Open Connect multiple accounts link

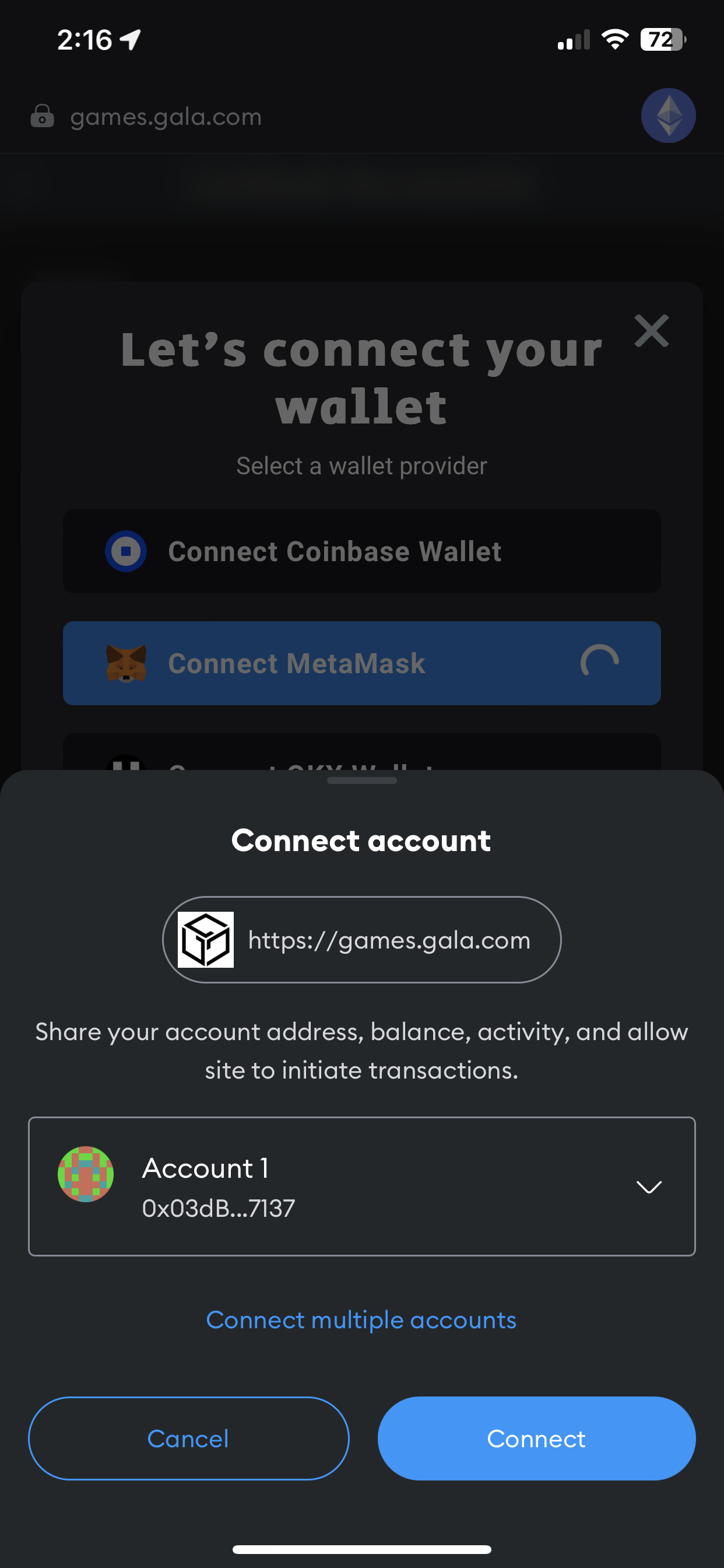(x=361, y=1319)
